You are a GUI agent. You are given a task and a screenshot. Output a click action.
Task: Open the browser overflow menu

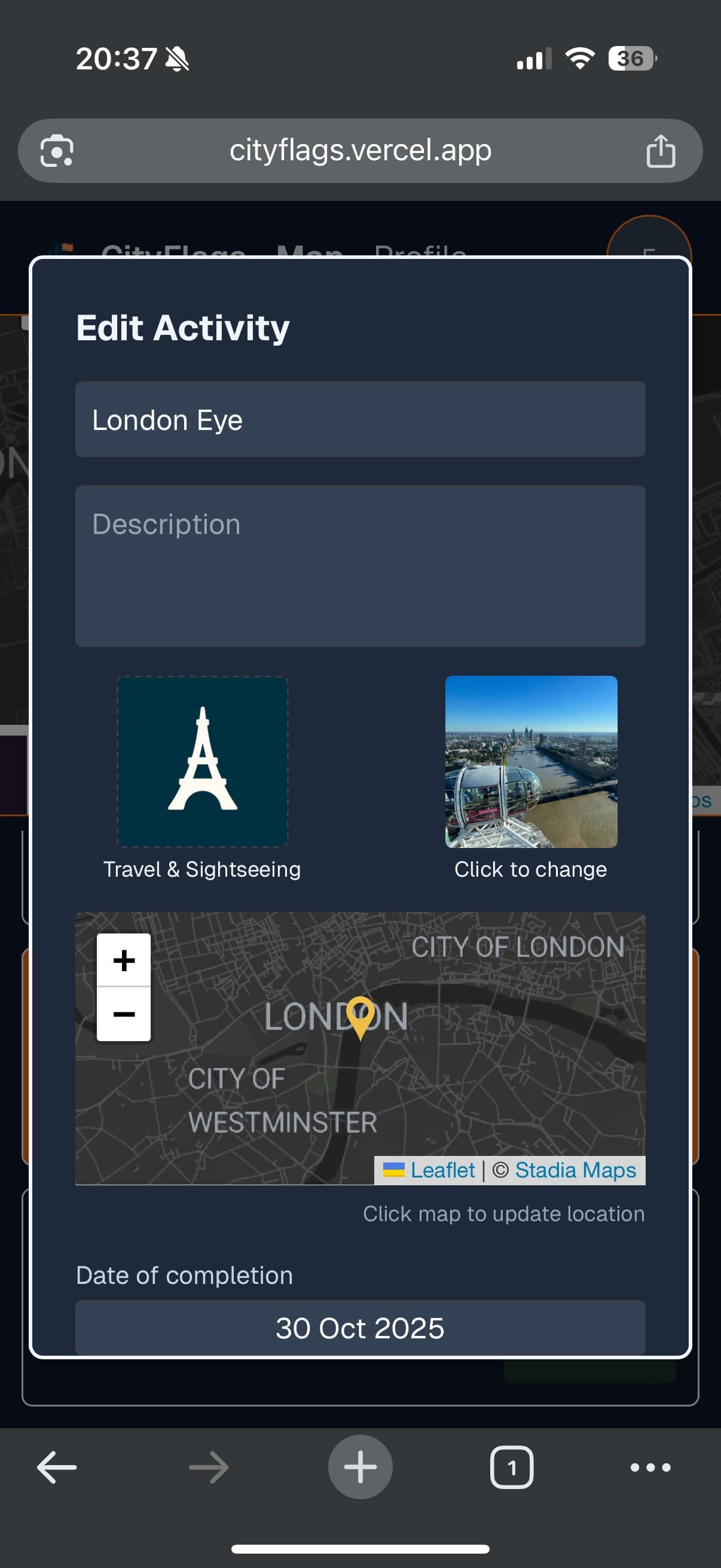(650, 1468)
